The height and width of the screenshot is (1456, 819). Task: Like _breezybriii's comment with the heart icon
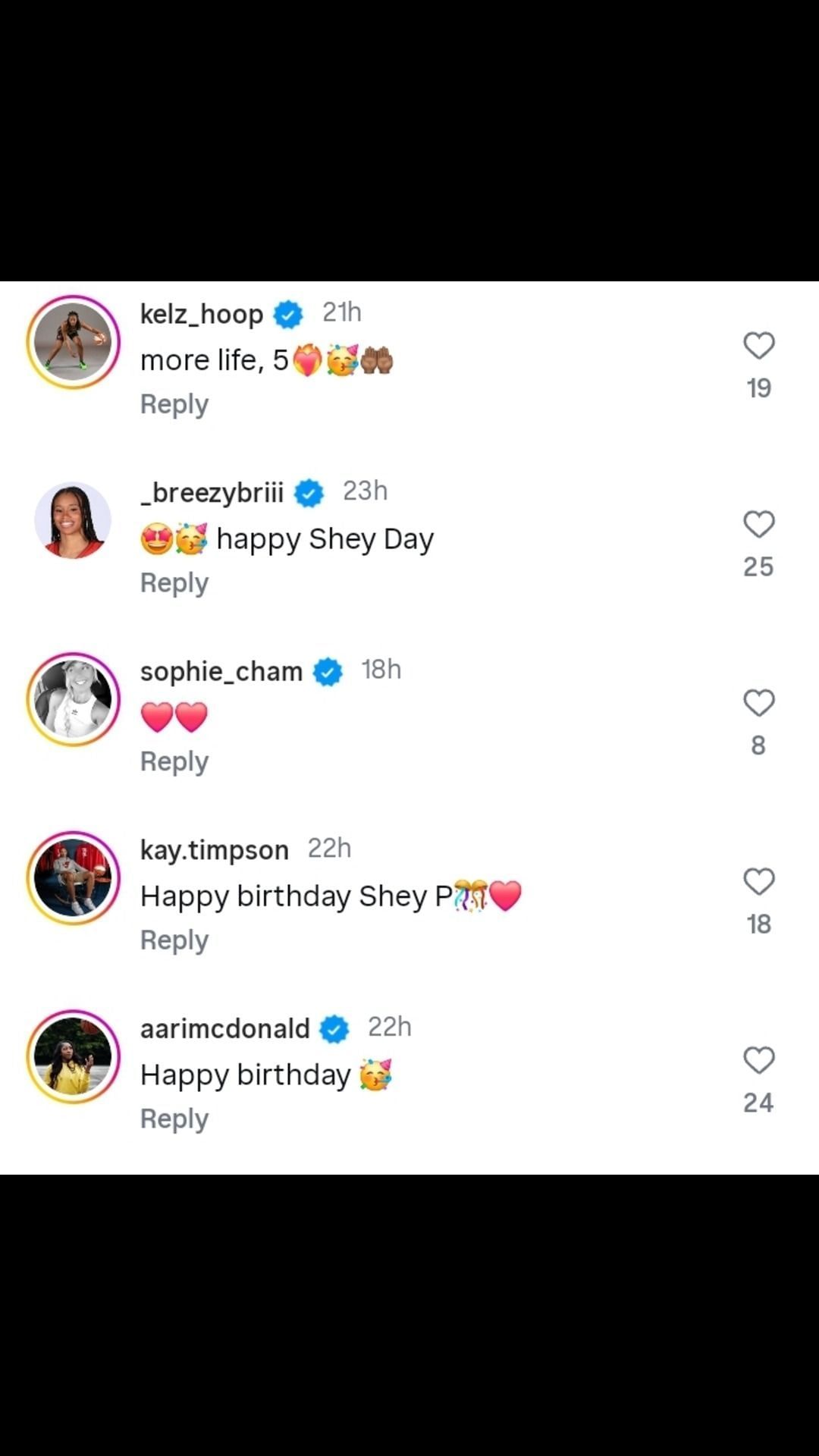pyautogui.click(x=758, y=524)
